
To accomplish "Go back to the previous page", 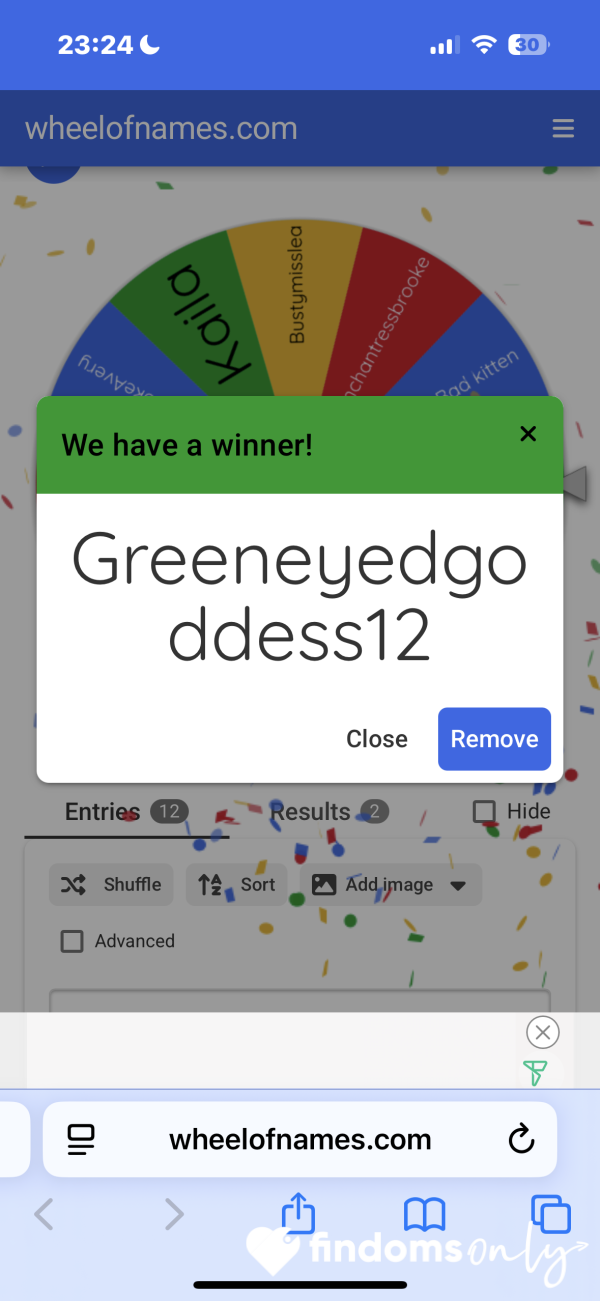I will (43, 1215).
